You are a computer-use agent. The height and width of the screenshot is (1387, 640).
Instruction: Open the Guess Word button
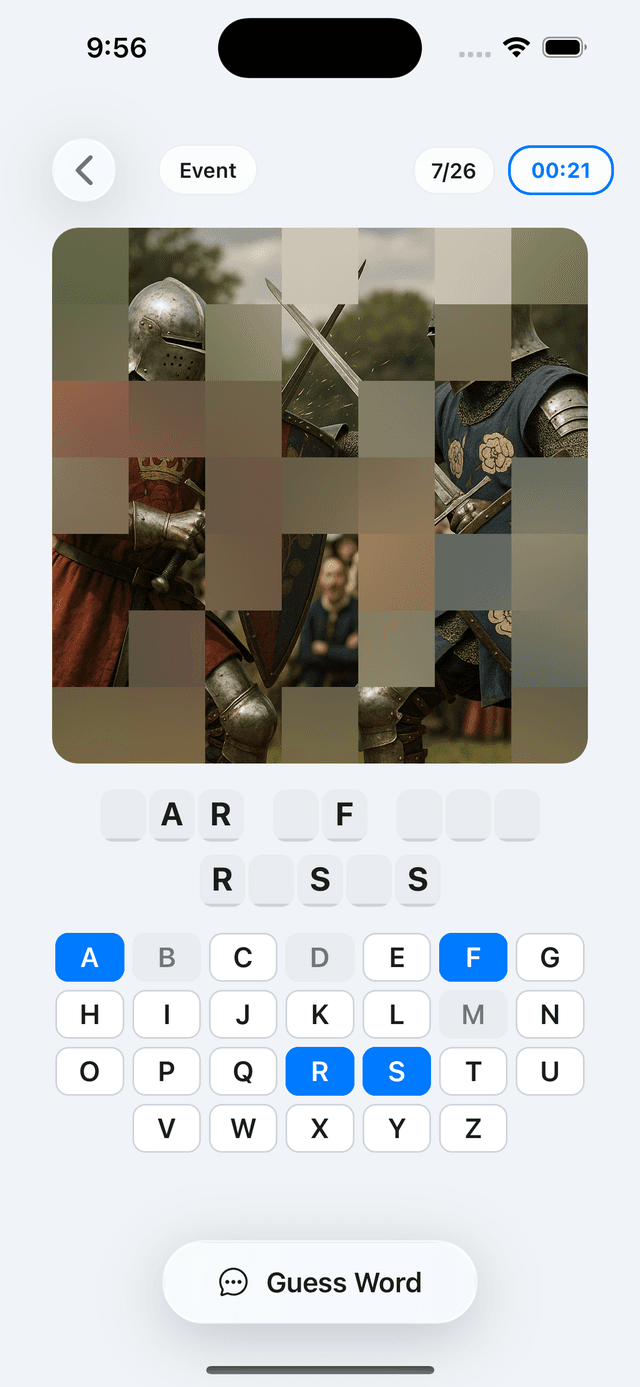(x=320, y=1282)
